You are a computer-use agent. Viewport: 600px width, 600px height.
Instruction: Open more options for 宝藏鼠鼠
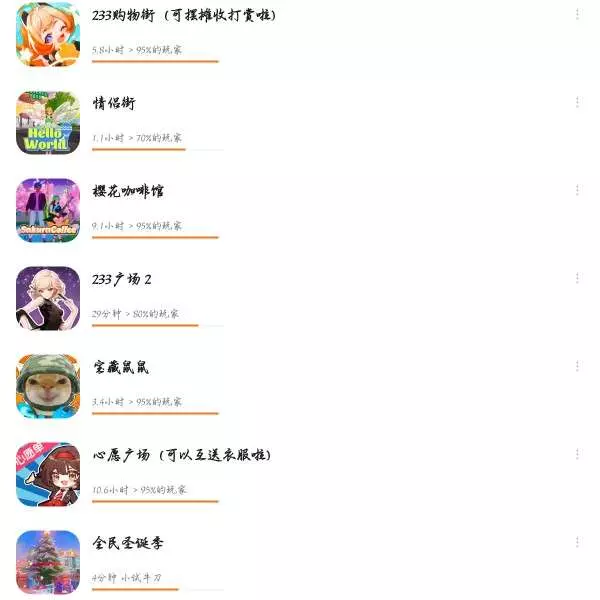[577, 366]
